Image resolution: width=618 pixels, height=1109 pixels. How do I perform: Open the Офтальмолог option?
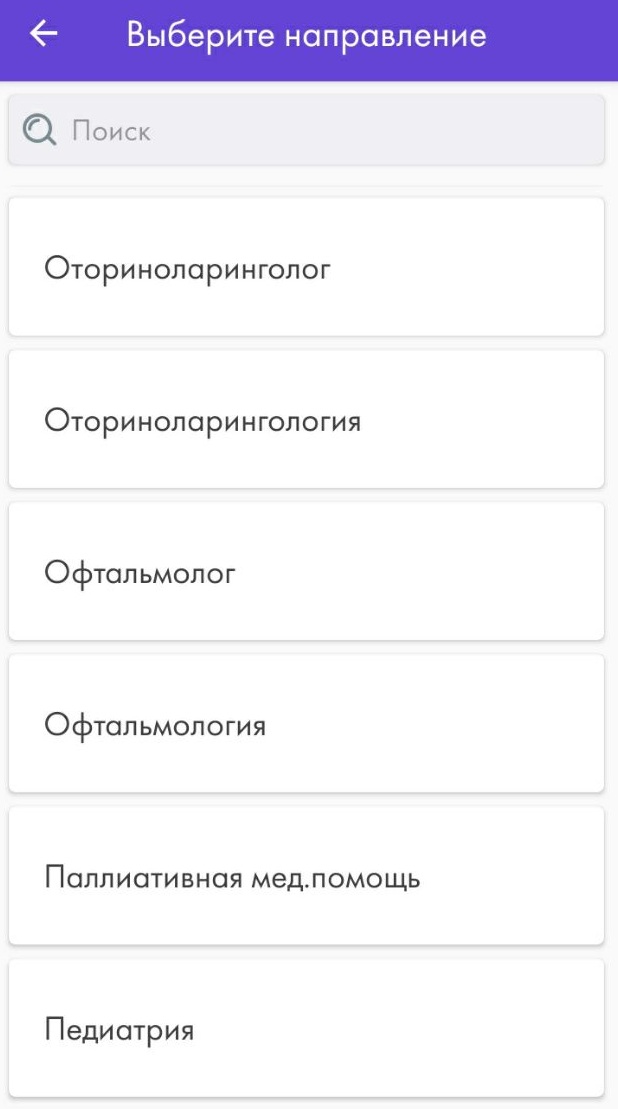pos(306,572)
